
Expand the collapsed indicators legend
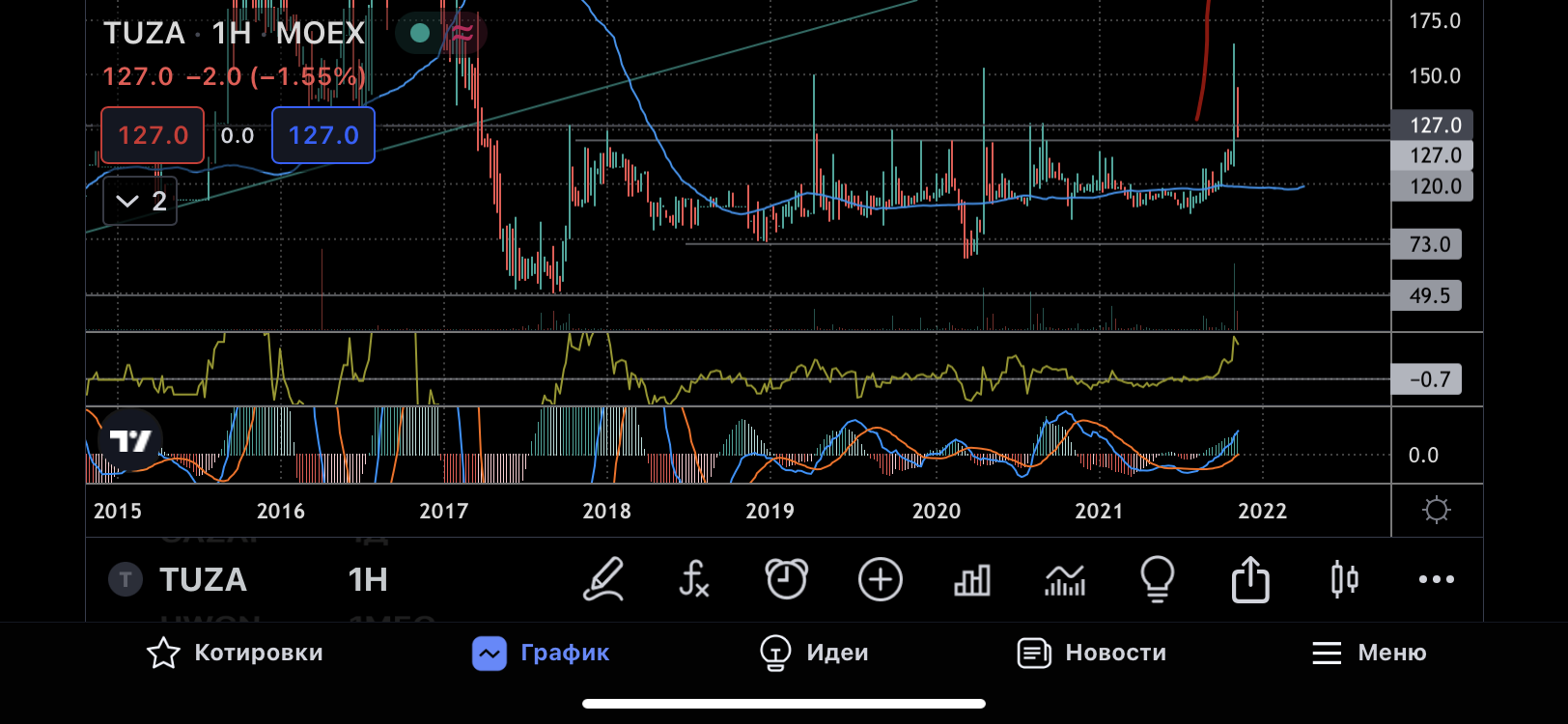(x=140, y=201)
